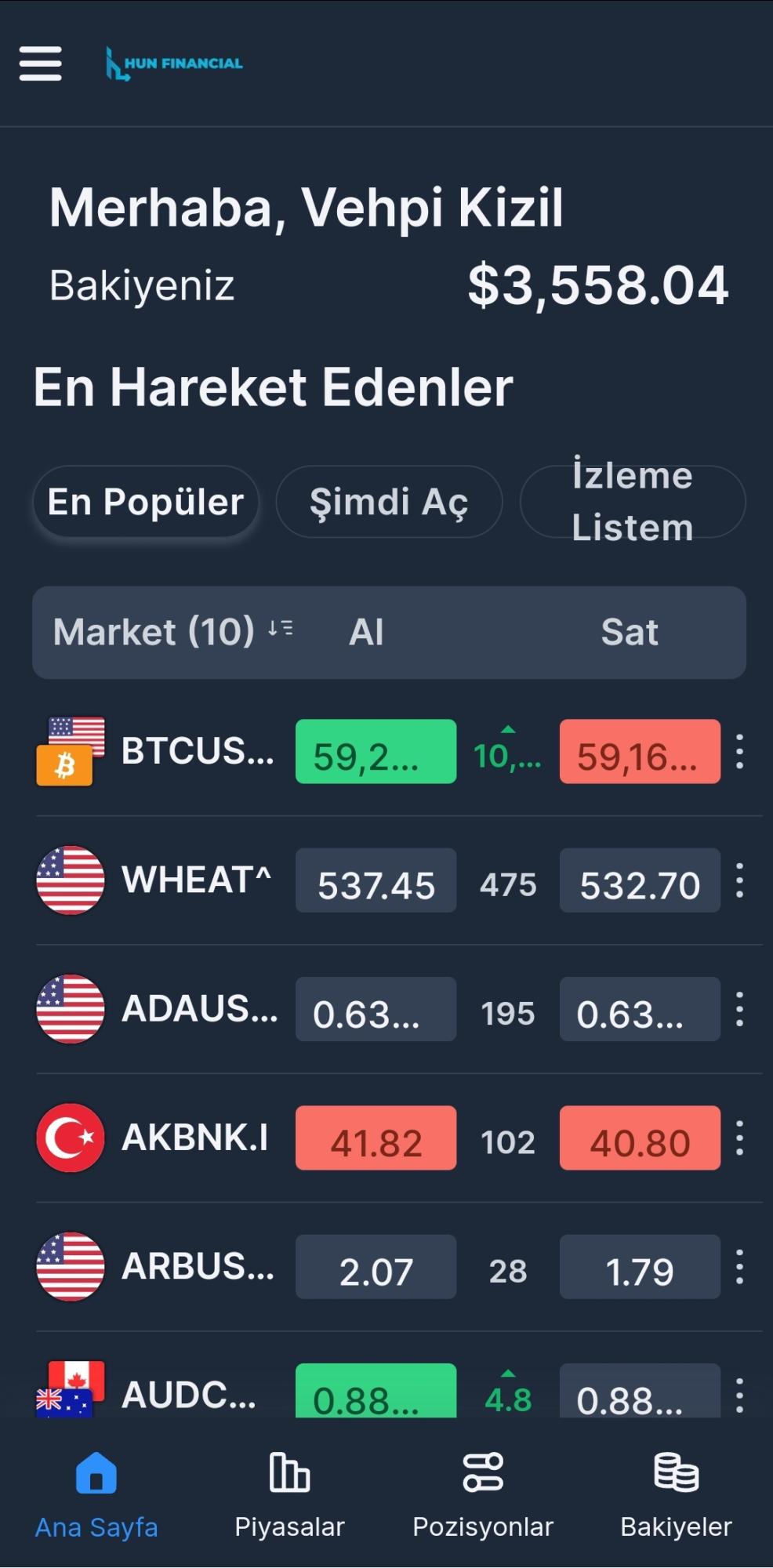
Task: Open the Bakiyeler balances coins icon
Action: point(677,1471)
